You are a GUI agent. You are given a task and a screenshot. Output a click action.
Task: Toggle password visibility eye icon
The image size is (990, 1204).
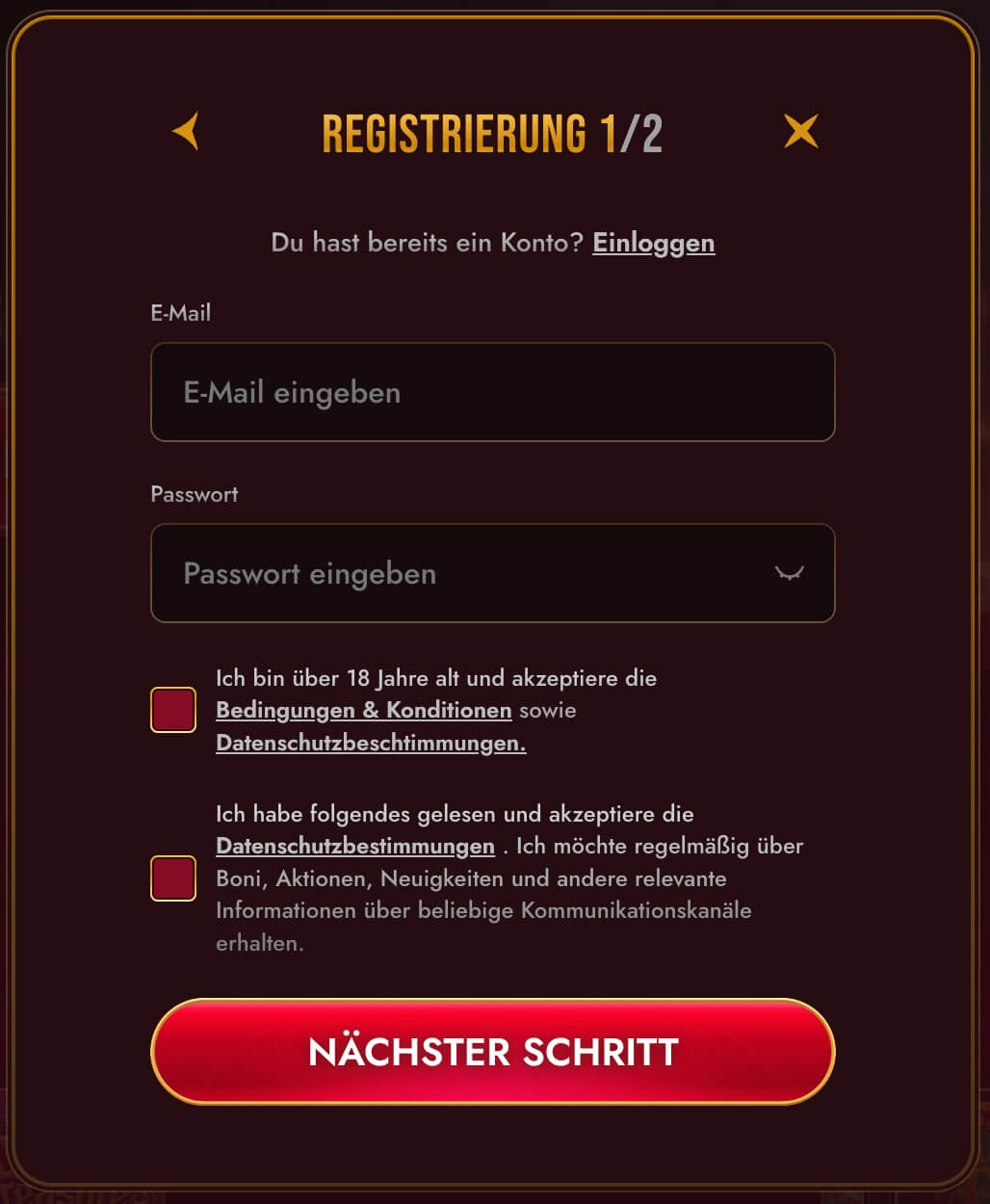pos(789,573)
